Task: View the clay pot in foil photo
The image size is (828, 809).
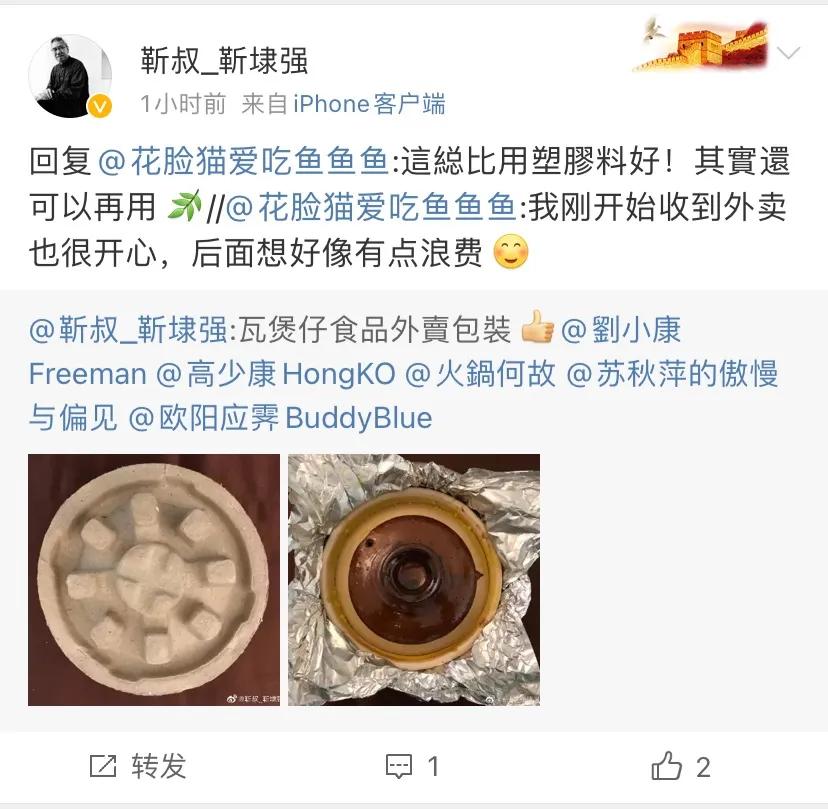Action: pos(413,580)
